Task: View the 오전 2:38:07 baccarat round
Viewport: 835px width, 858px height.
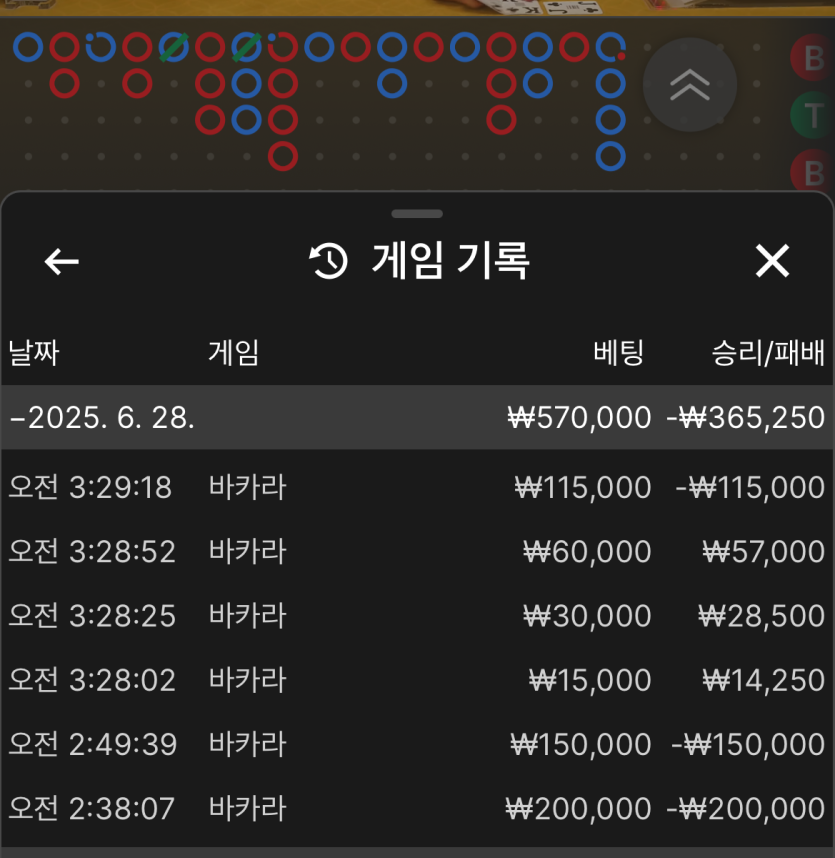Action: [417, 808]
